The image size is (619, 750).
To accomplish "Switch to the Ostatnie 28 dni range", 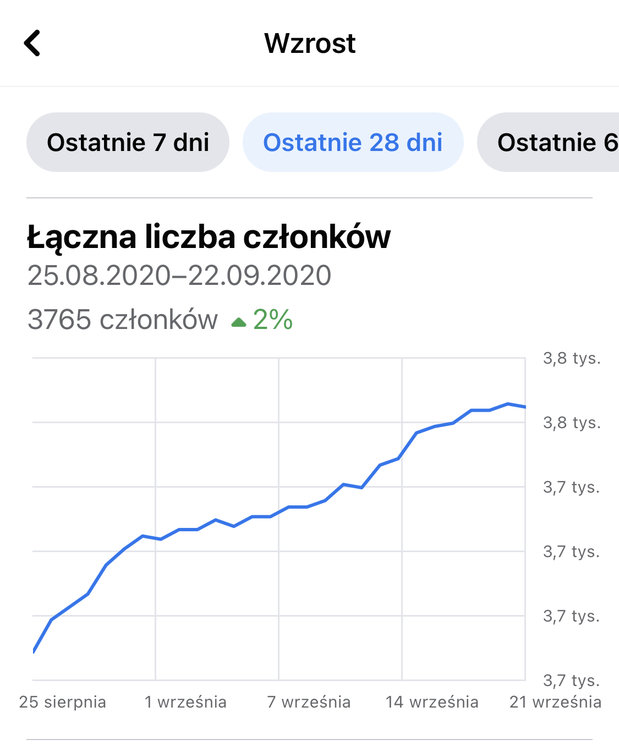I will 352,142.
